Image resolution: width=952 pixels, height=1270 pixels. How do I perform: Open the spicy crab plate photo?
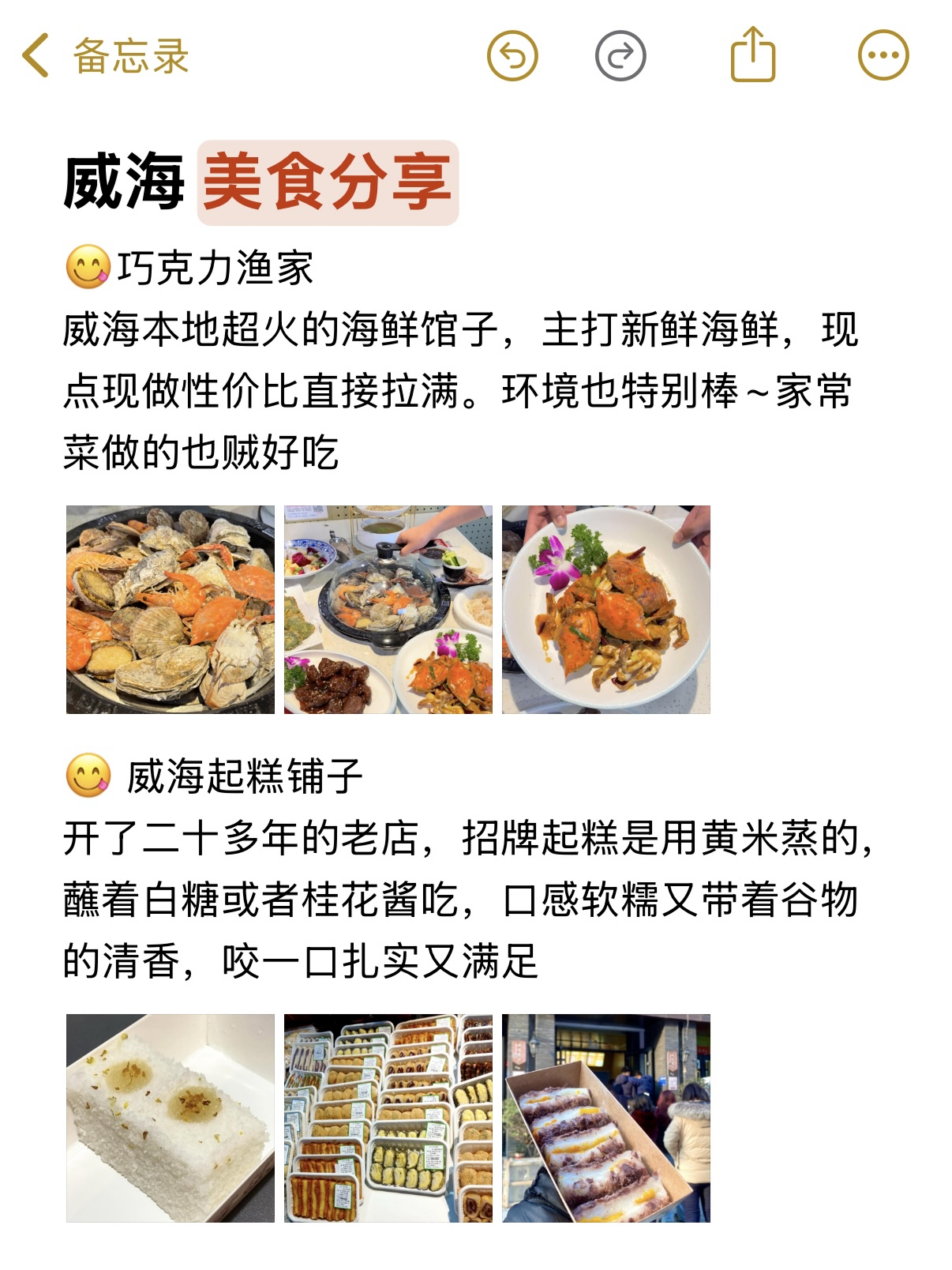[606, 609]
